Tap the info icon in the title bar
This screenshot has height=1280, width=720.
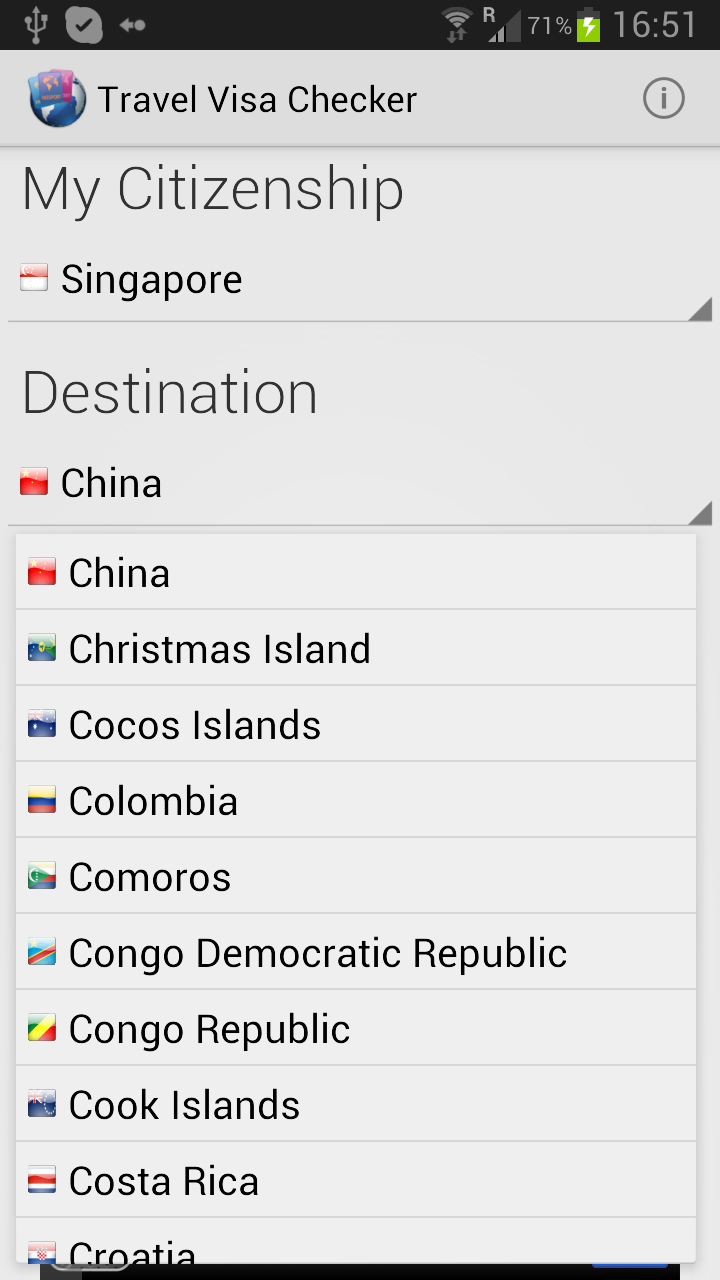tap(663, 97)
